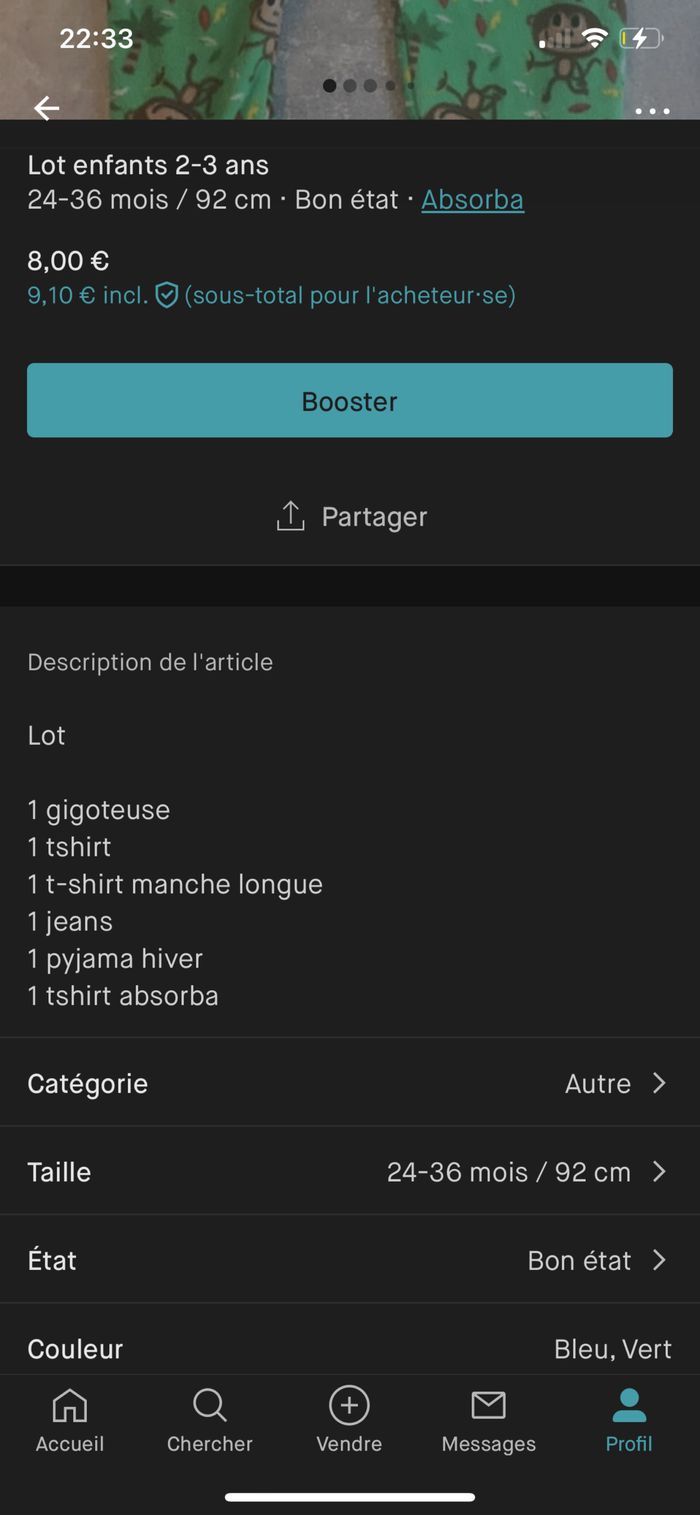
Task: Select the Vendre tab
Action: [349, 1420]
